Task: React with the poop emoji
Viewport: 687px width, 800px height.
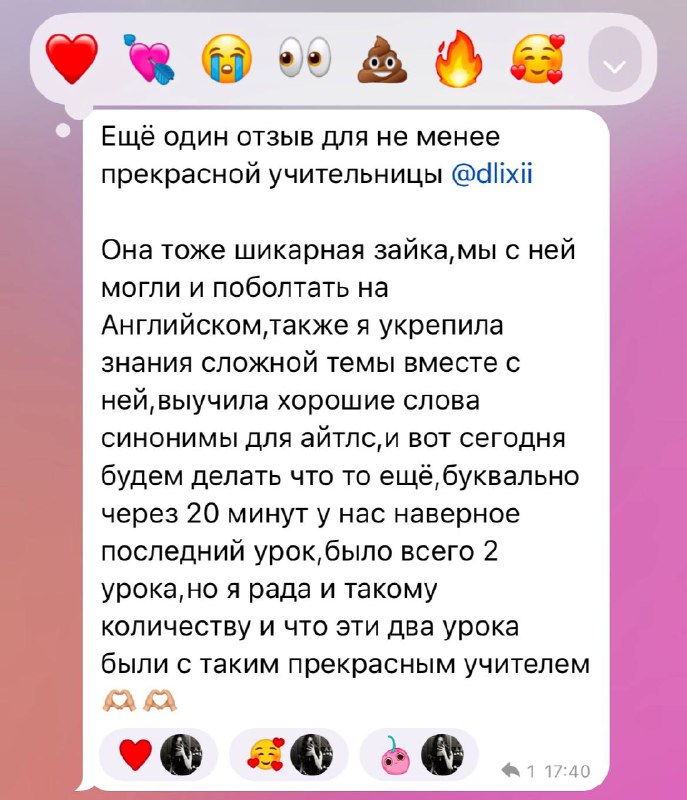Action: [382, 59]
